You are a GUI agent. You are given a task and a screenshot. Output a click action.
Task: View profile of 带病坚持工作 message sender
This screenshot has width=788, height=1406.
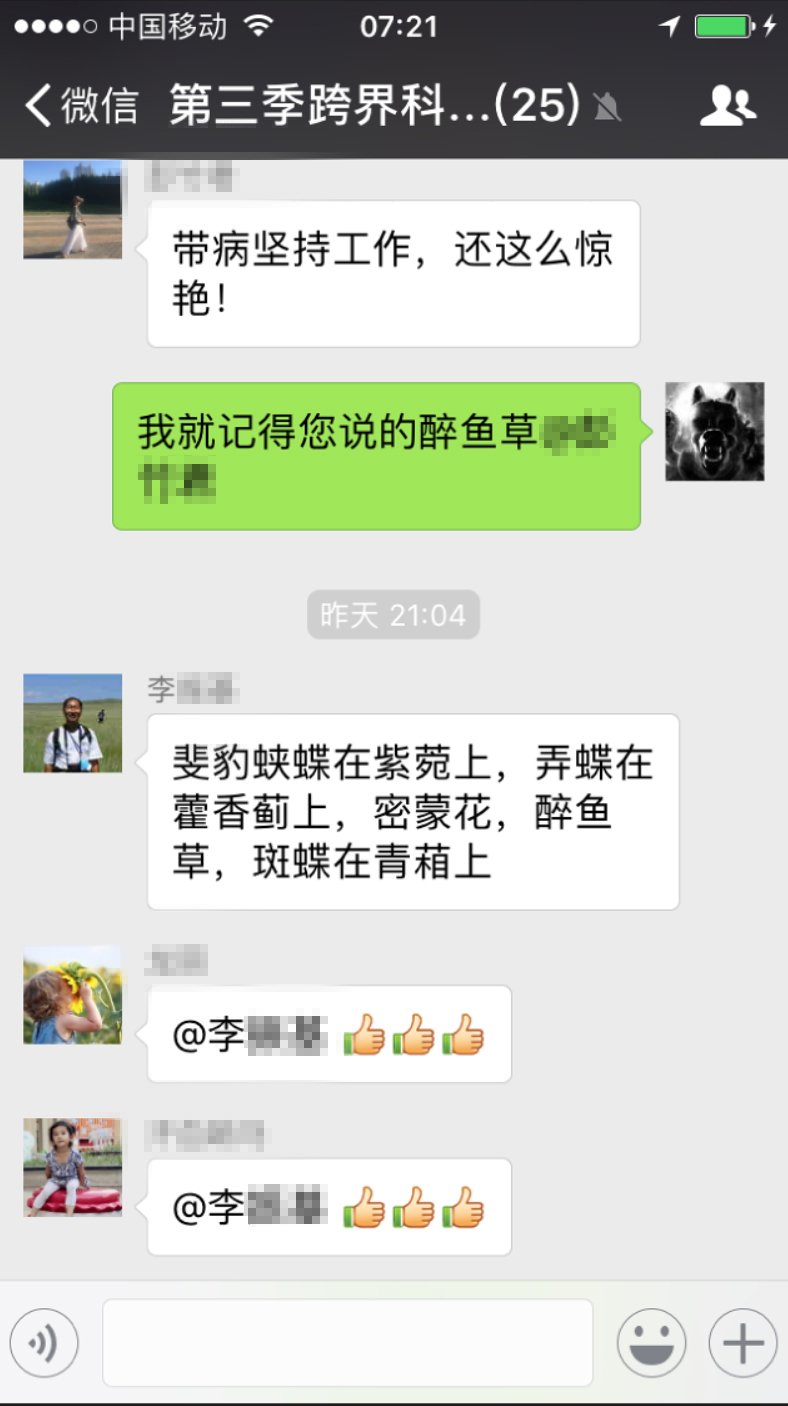[x=72, y=209]
